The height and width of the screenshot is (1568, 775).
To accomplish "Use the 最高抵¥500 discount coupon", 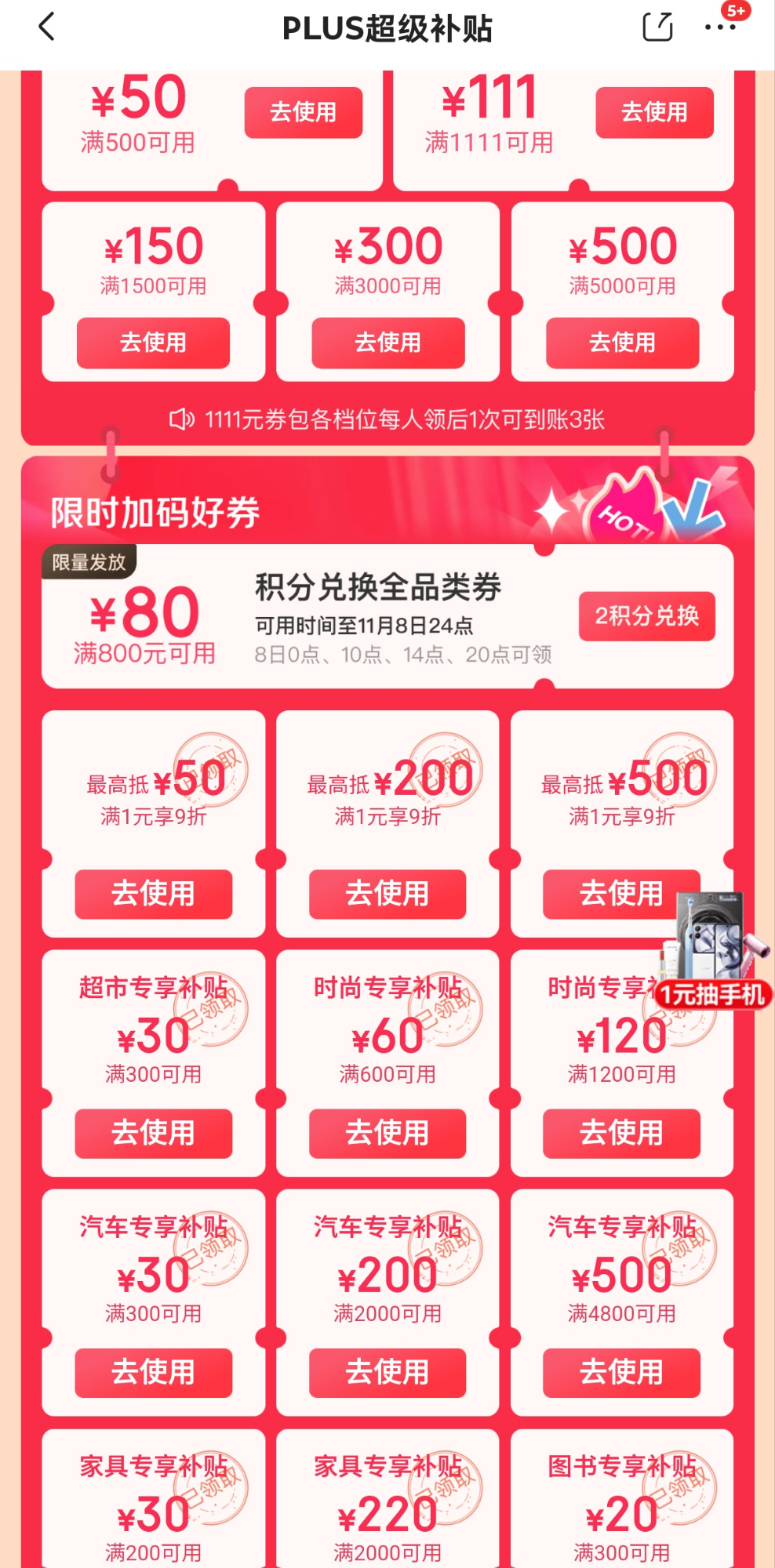I will click(x=604, y=894).
